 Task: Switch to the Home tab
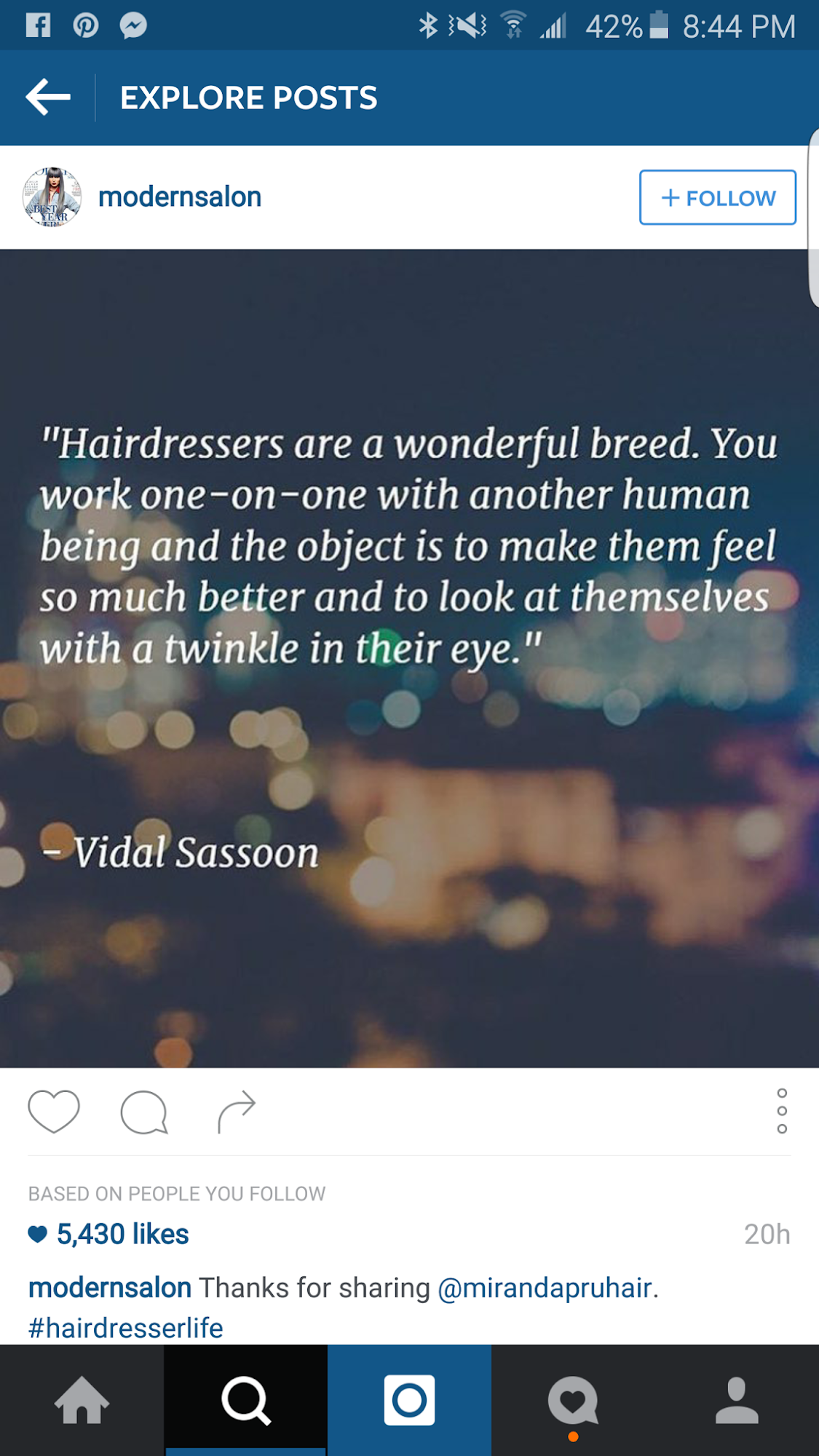click(82, 1400)
